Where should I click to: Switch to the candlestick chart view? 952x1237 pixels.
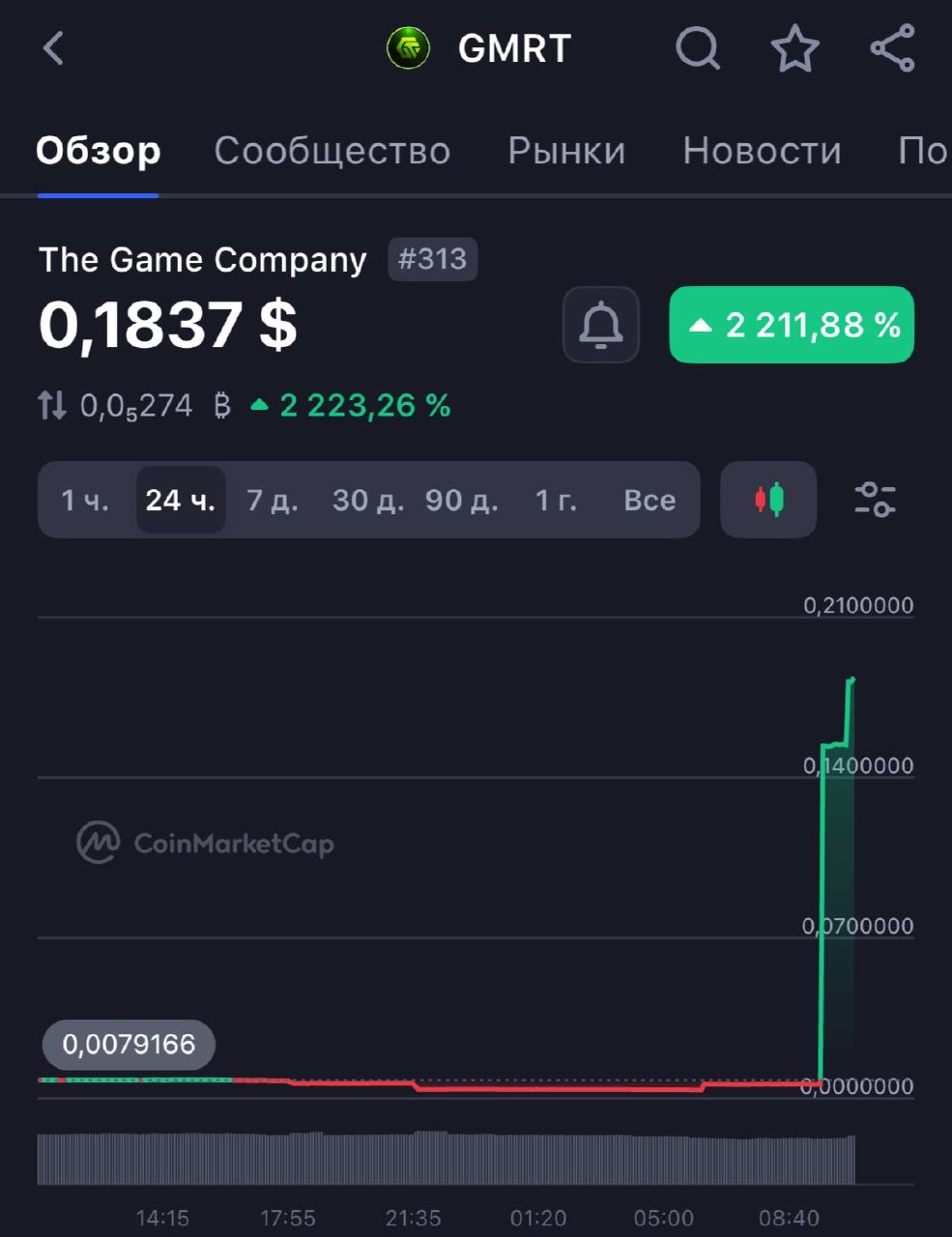click(x=768, y=500)
